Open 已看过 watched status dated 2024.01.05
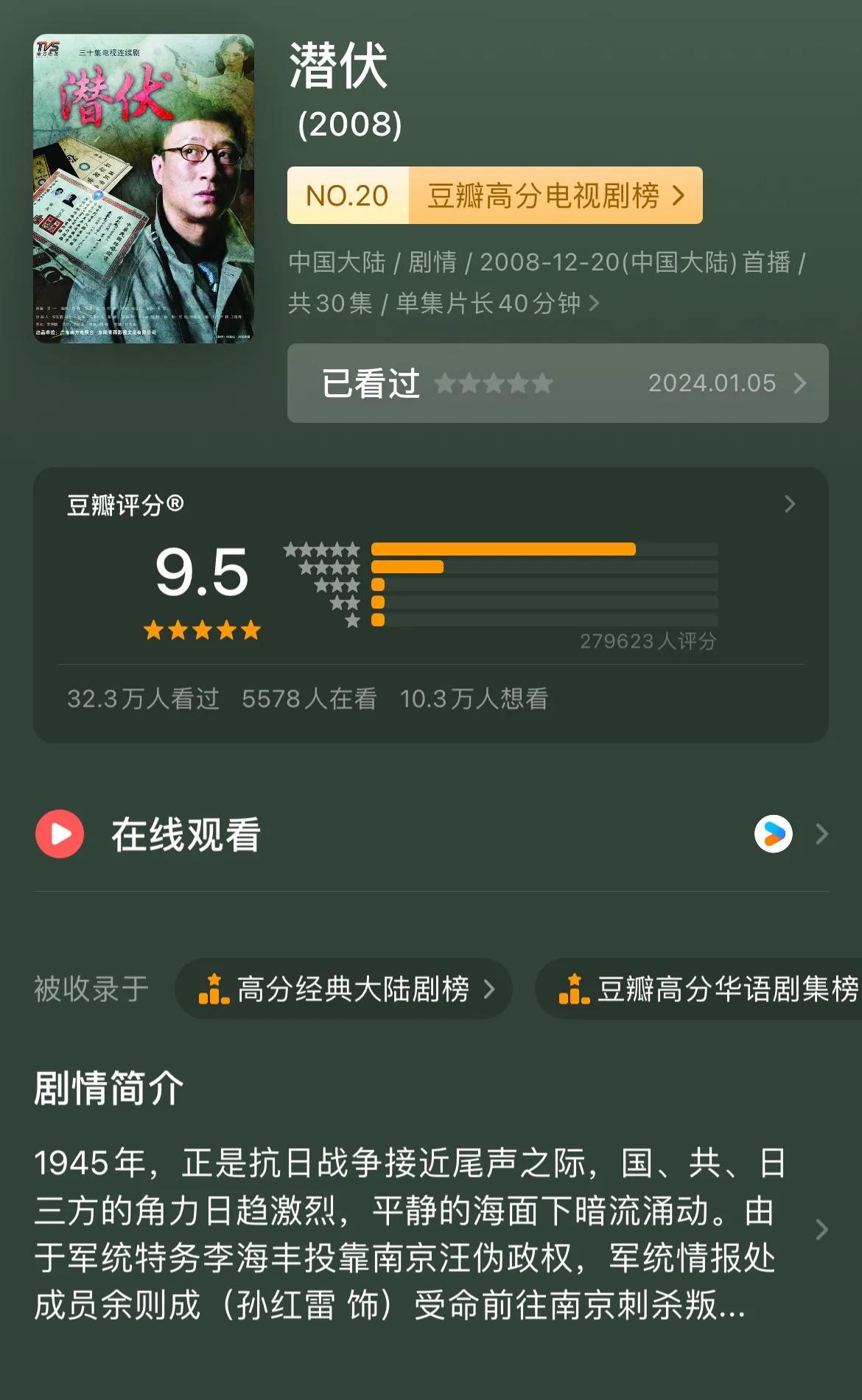862x1400 pixels. coord(557,383)
